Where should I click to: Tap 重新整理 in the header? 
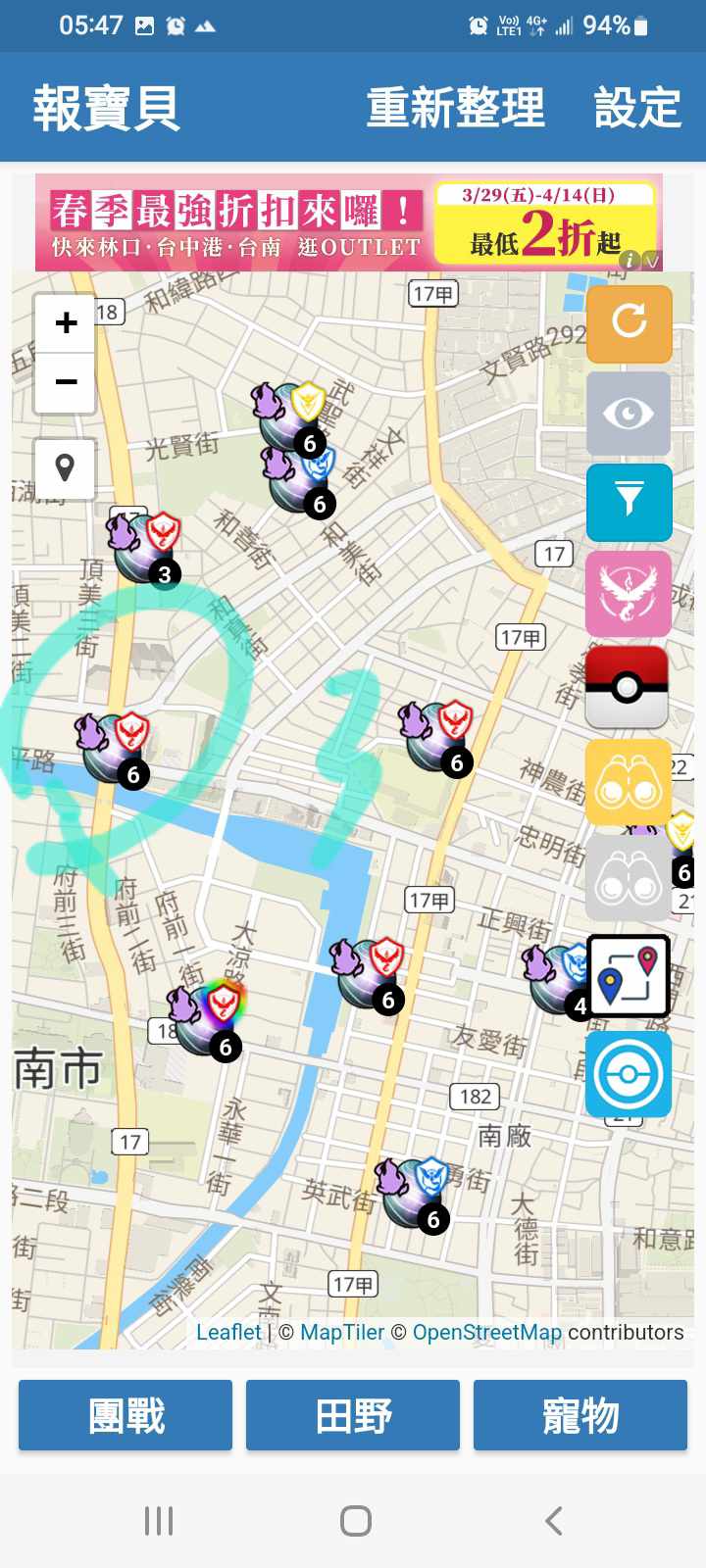click(456, 107)
